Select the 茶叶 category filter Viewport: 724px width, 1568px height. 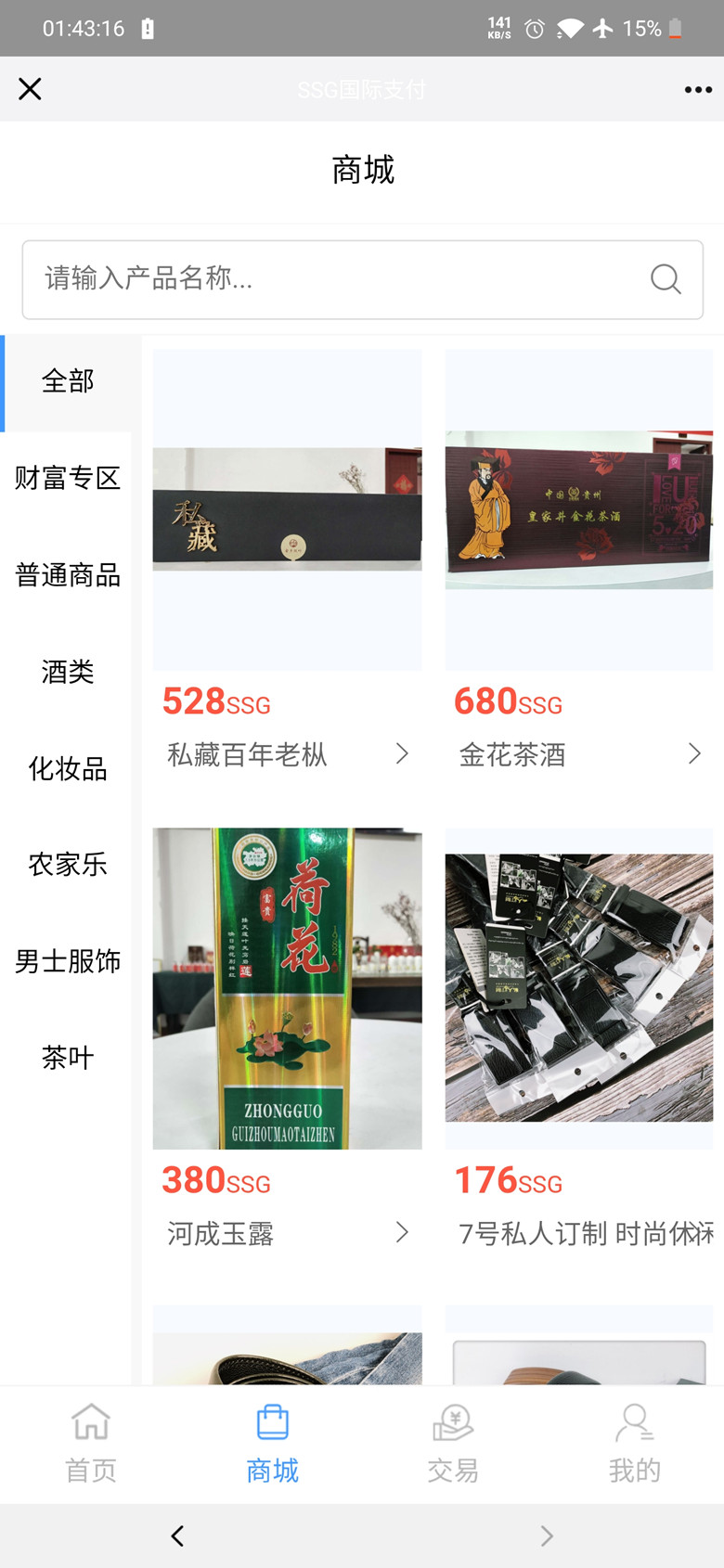(x=67, y=1057)
